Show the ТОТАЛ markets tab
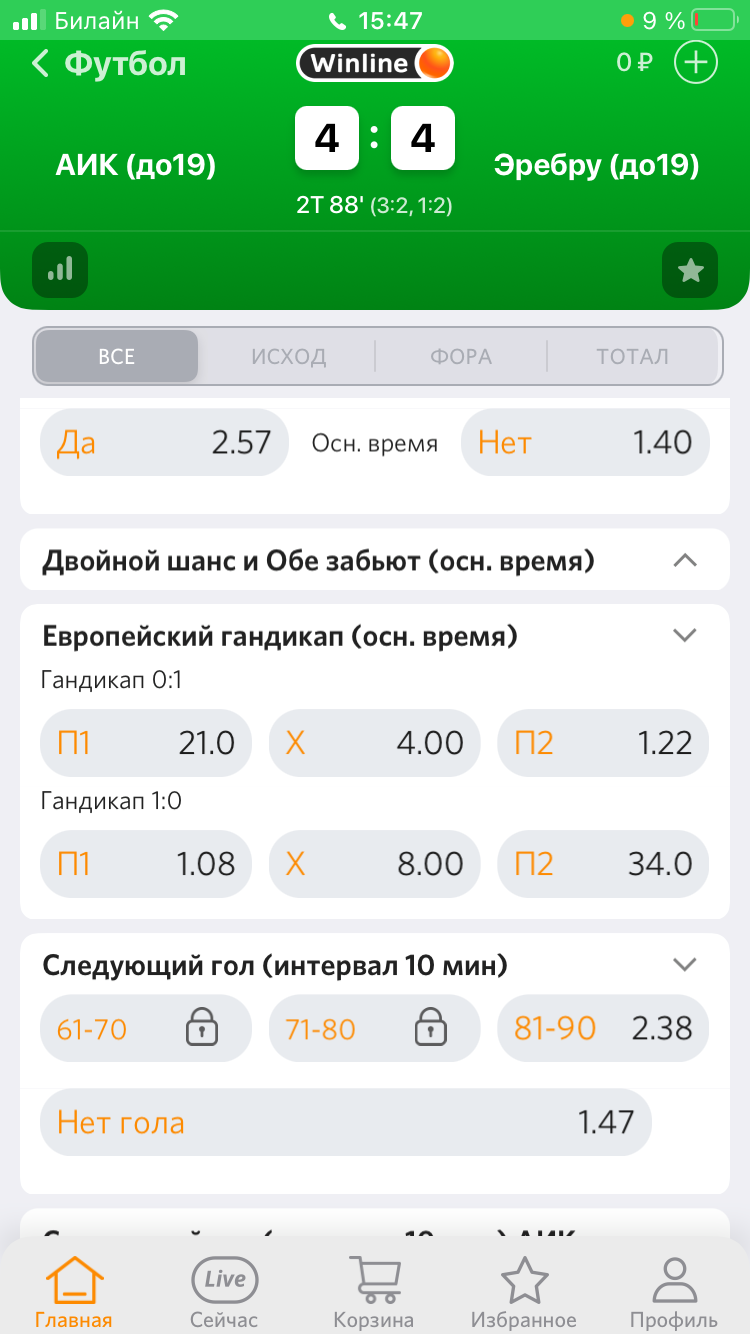This screenshot has height=1334, width=750. [632, 356]
